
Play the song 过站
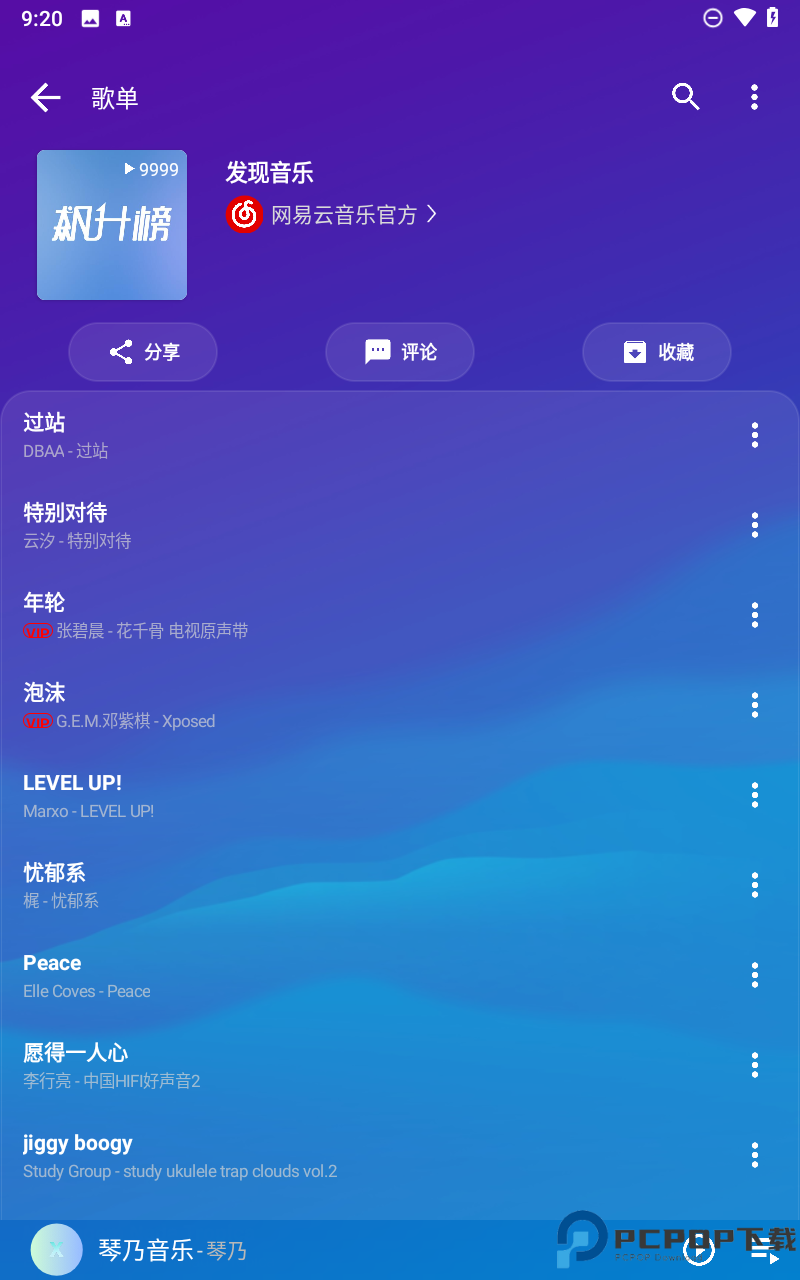(300, 435)
